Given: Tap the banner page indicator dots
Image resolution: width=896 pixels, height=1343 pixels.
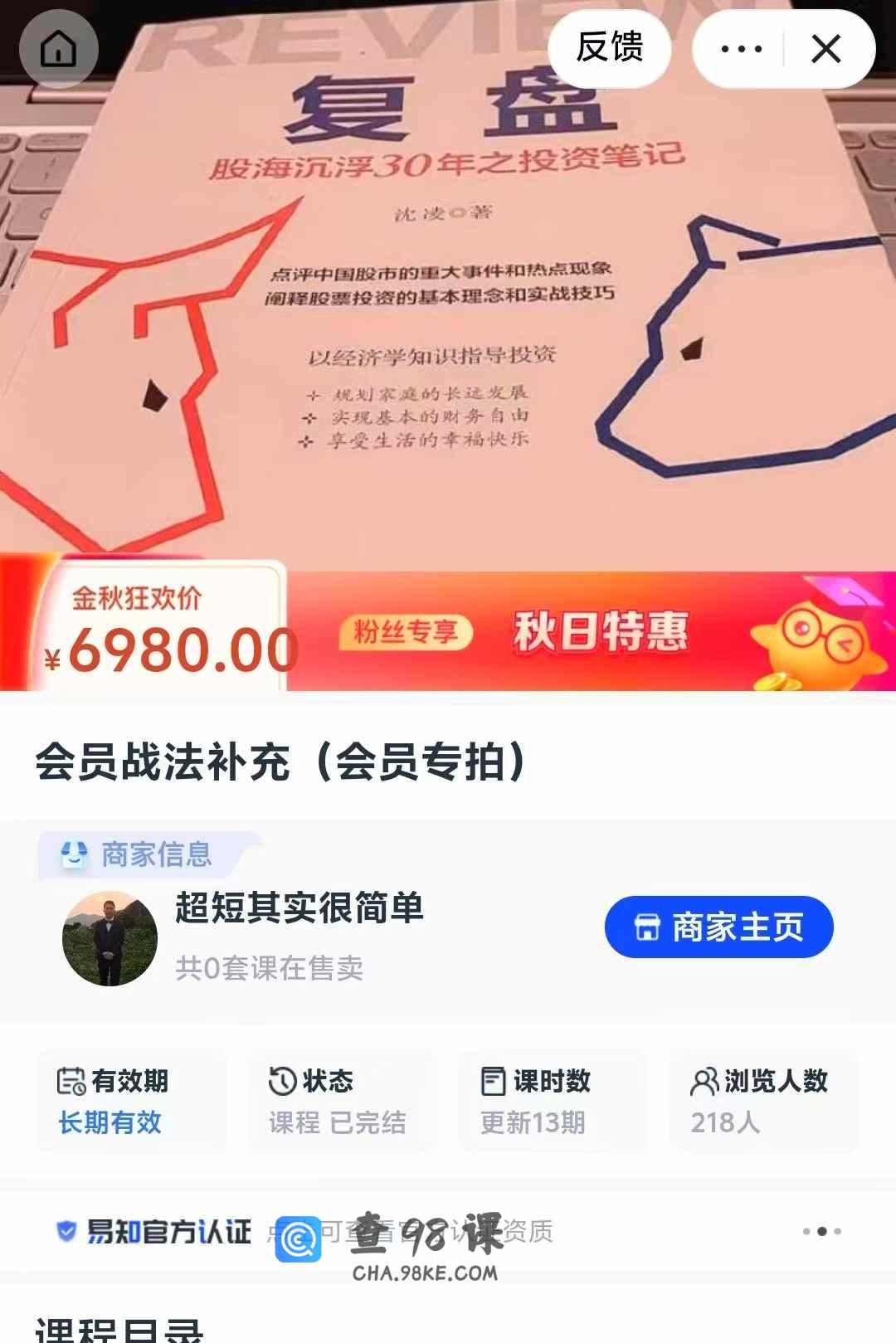Looking at the screenshot, I should coord(821,1231).
